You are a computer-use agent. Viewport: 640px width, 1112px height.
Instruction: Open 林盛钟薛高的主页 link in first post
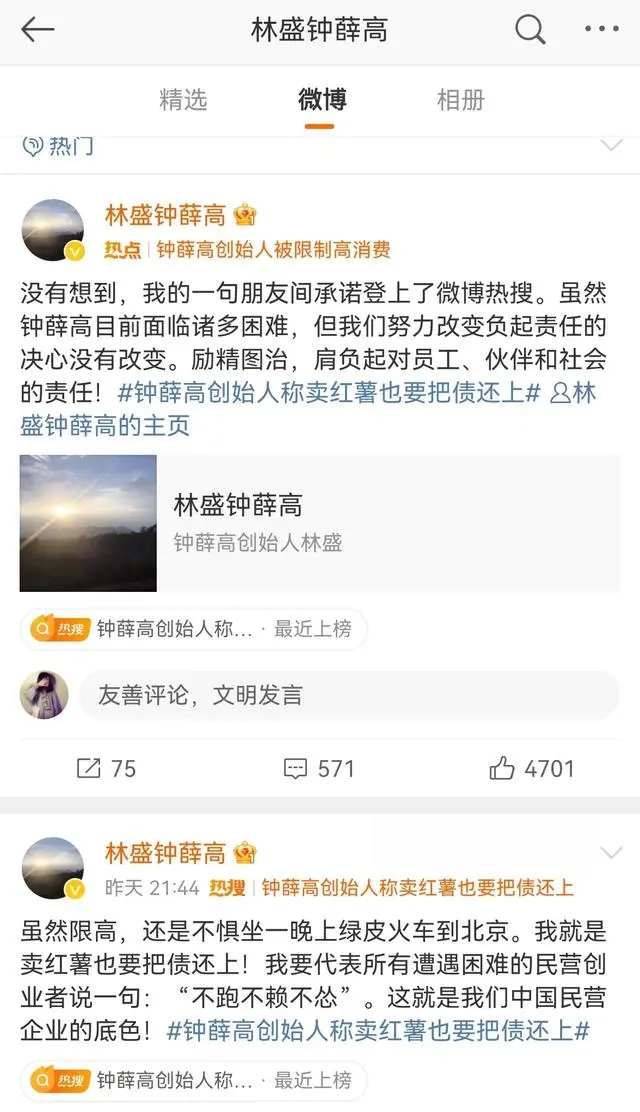tap(104, 425)
